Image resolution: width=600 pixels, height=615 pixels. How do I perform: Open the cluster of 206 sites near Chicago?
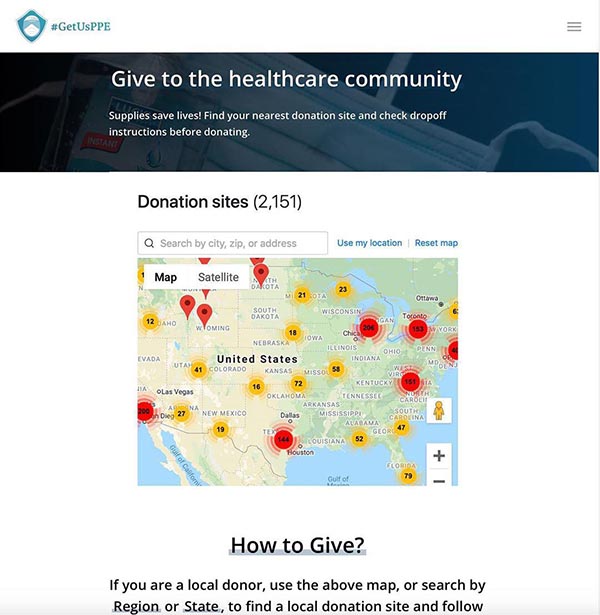click(368, 328)
